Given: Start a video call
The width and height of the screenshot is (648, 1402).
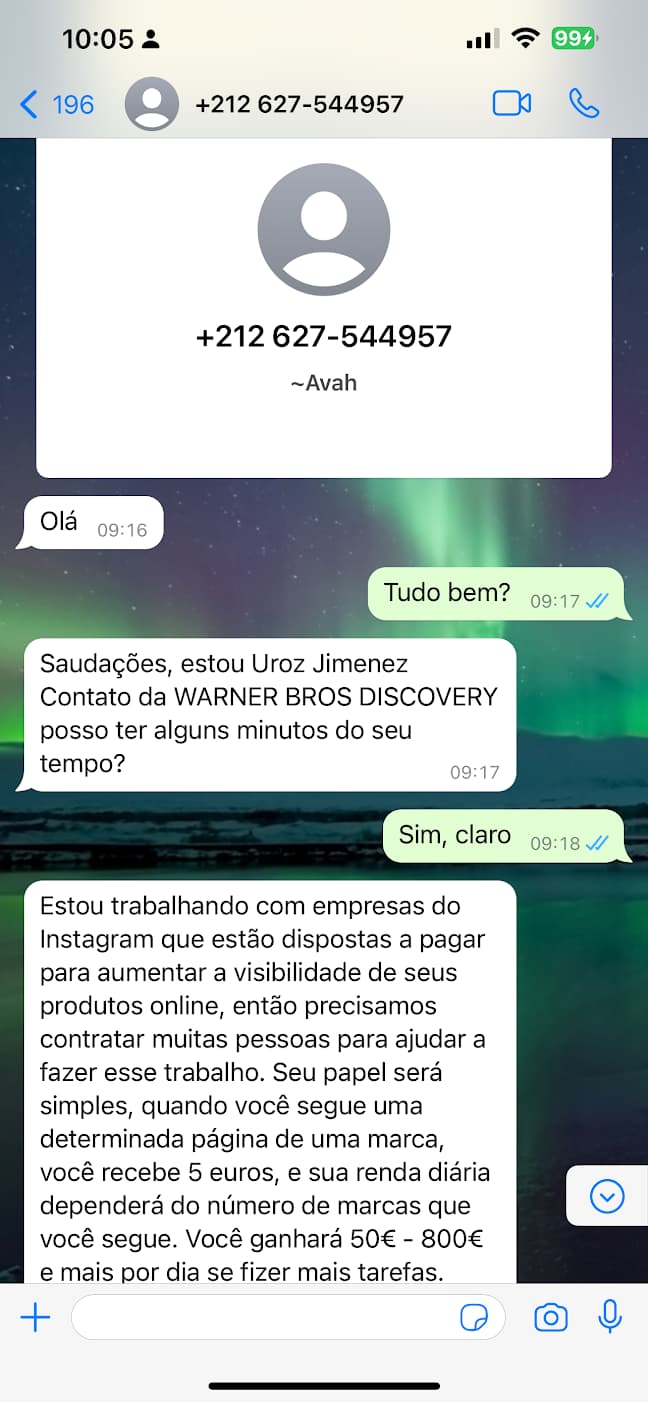Looking at the screenshot, I should 511,104.
